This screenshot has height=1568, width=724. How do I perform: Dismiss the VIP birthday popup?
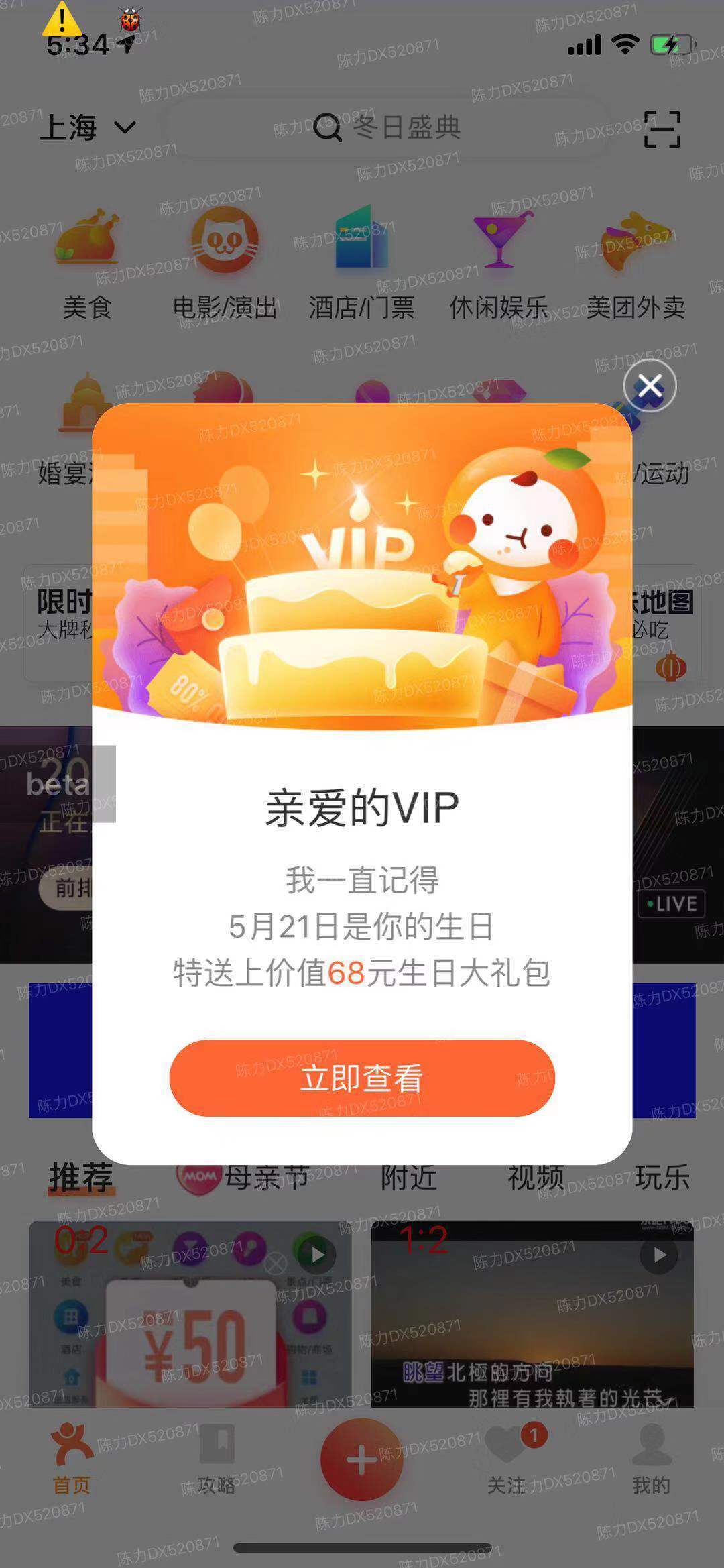[x=649, y=386]
